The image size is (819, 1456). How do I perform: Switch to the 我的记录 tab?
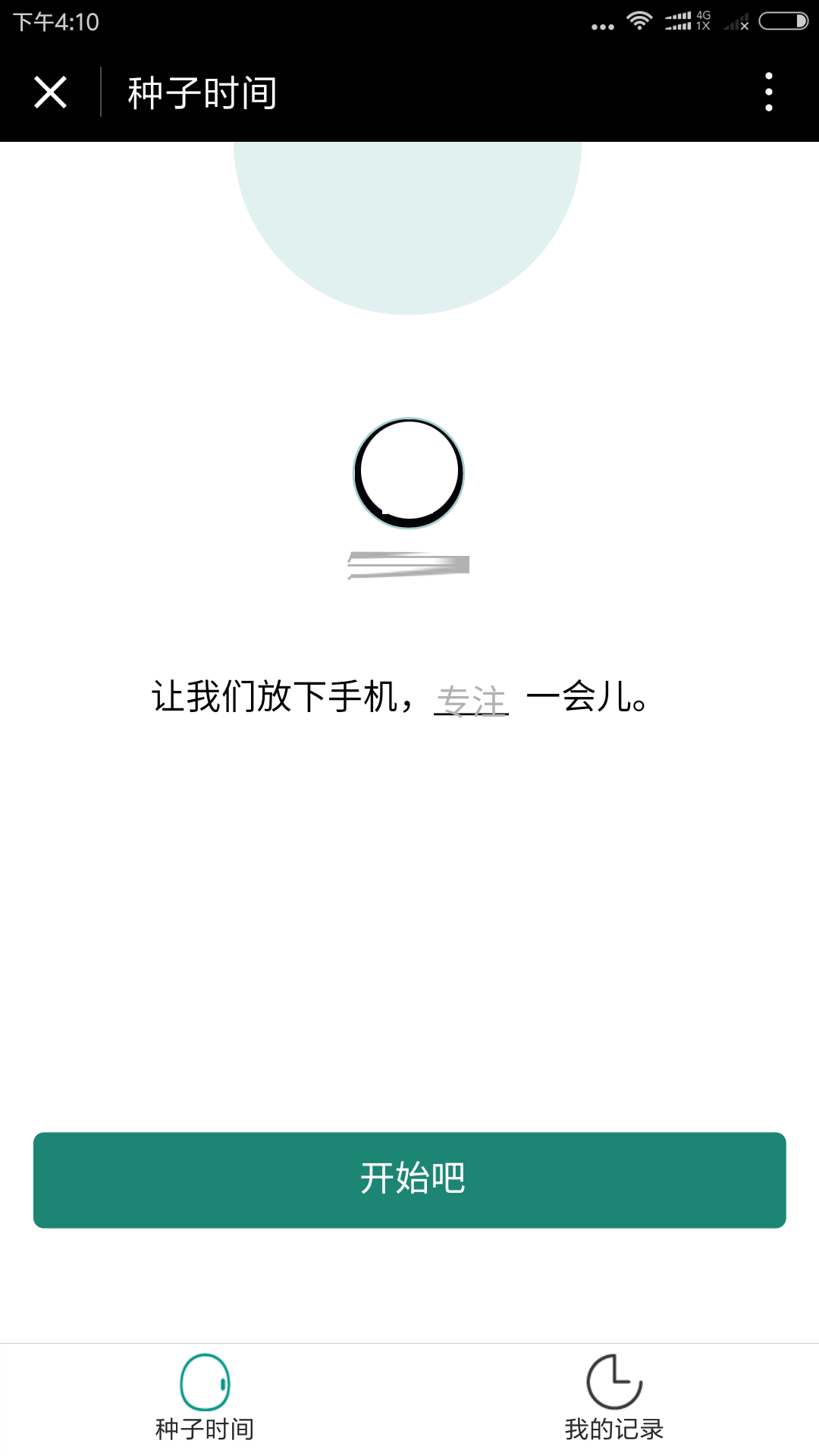pos(614,1398)
